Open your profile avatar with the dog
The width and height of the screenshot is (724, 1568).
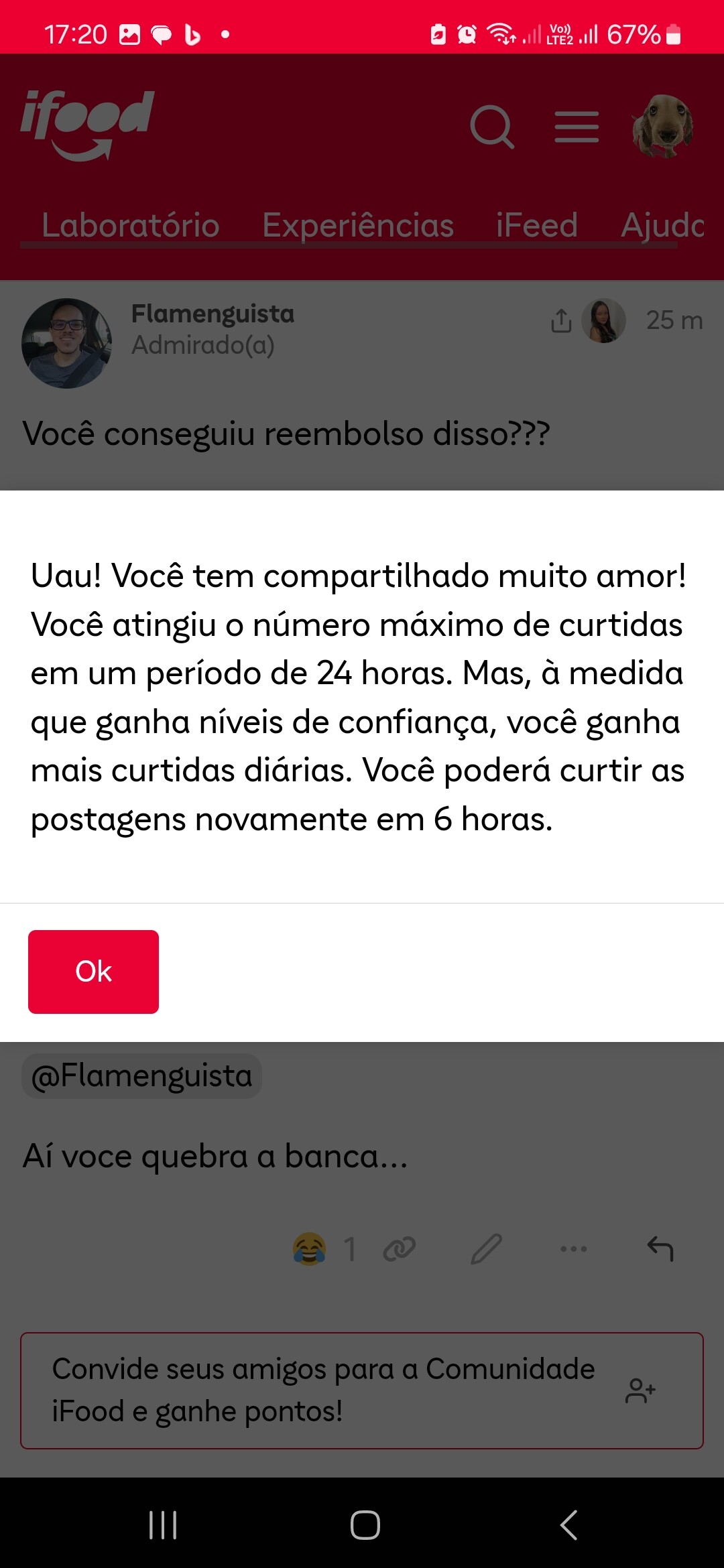662,126
